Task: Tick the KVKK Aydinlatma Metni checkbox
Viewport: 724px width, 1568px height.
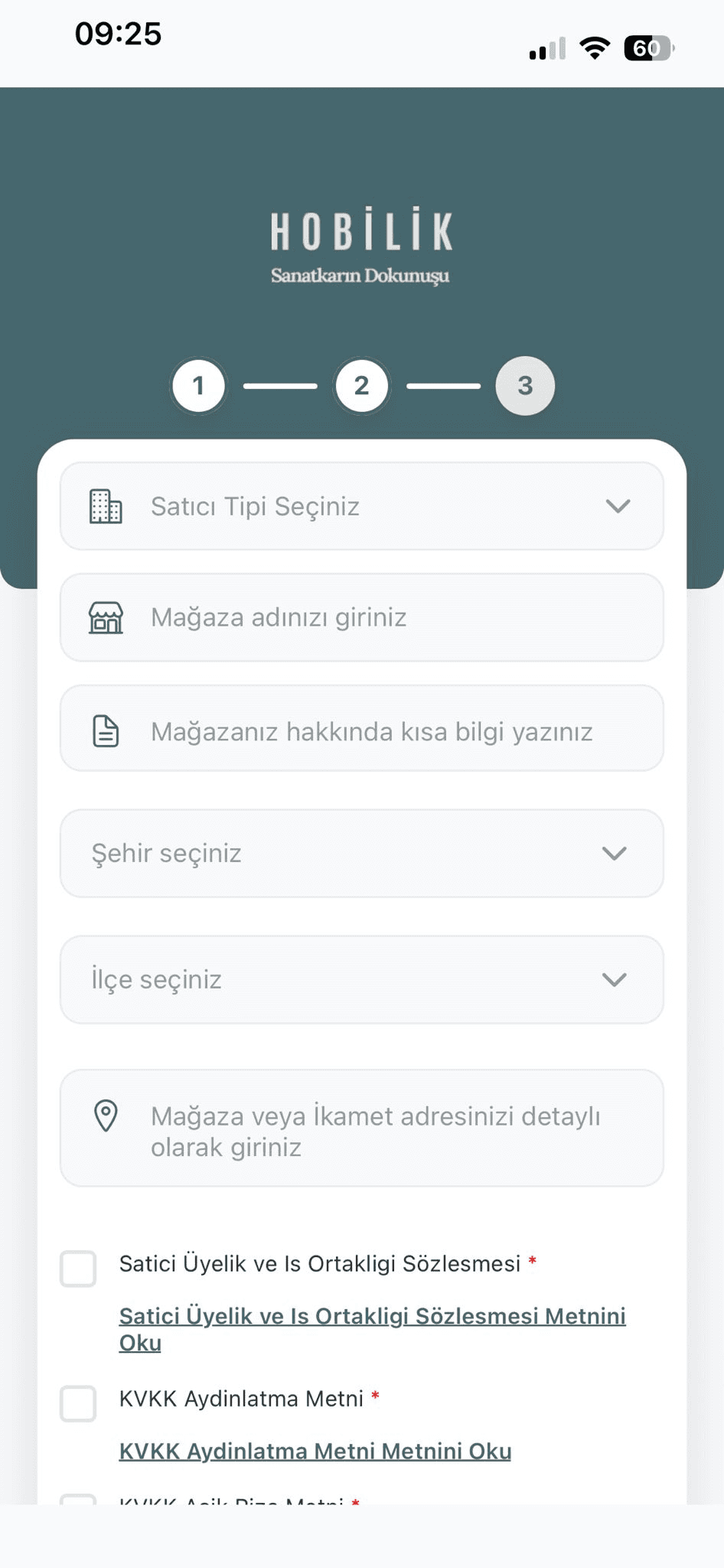Action: (x=78, y=1403)
